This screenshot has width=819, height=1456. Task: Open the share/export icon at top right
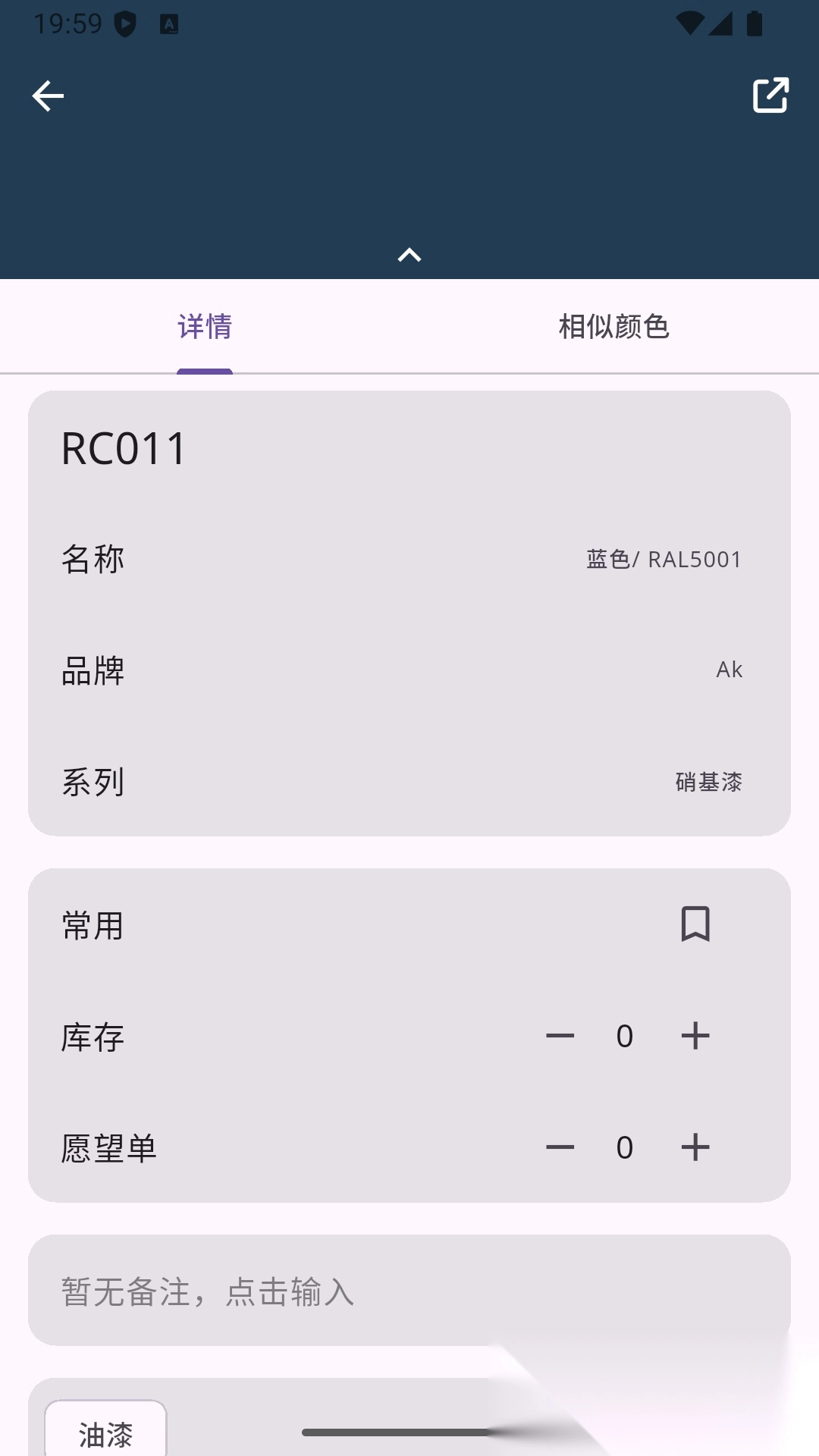click(x=770, y=96)
